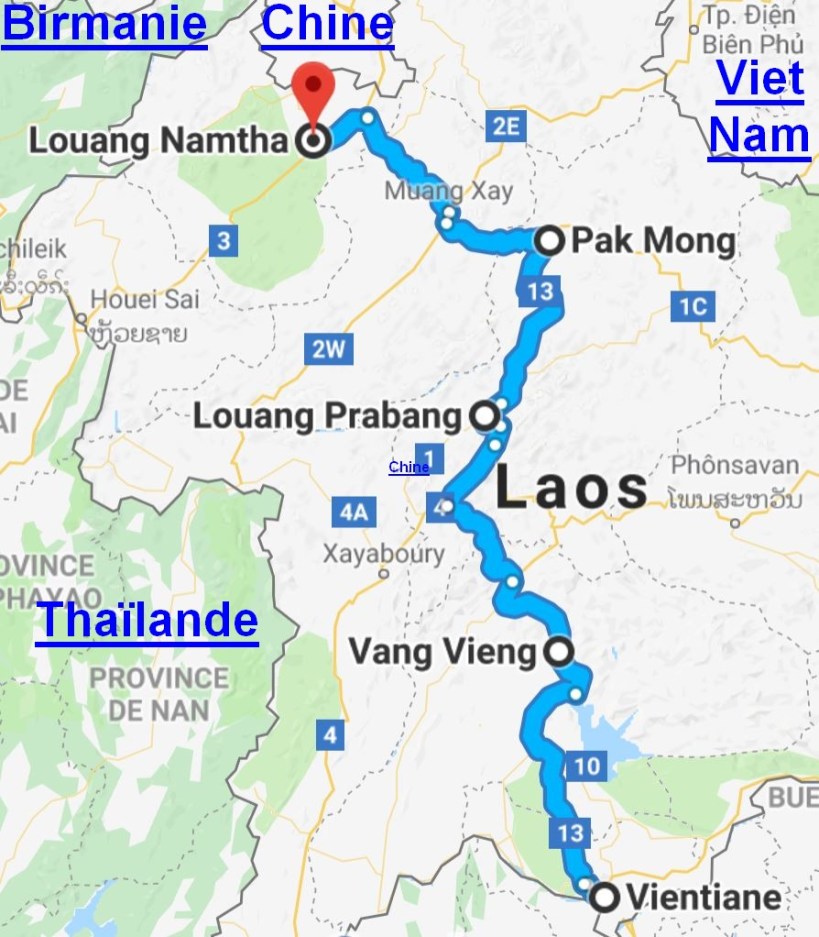
Task: Follow the Viet Nam link
Action: [760, 108]
